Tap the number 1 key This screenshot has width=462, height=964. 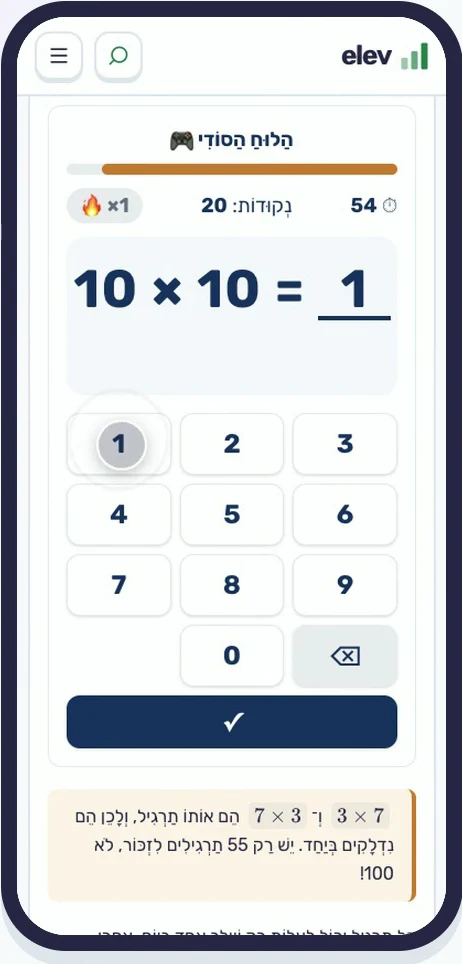pyautogui.click(x=119, y=444)
